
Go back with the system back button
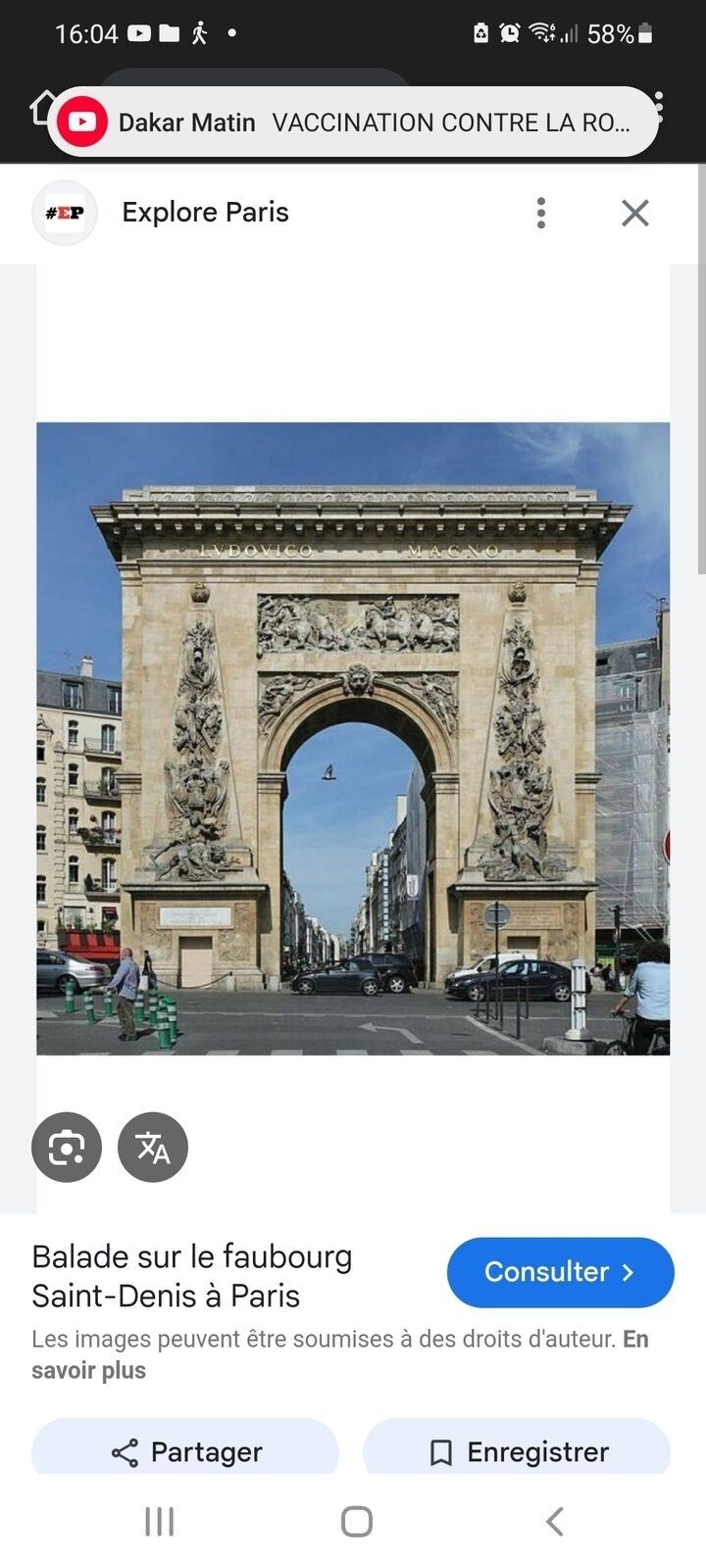(x=554, y=1521)
